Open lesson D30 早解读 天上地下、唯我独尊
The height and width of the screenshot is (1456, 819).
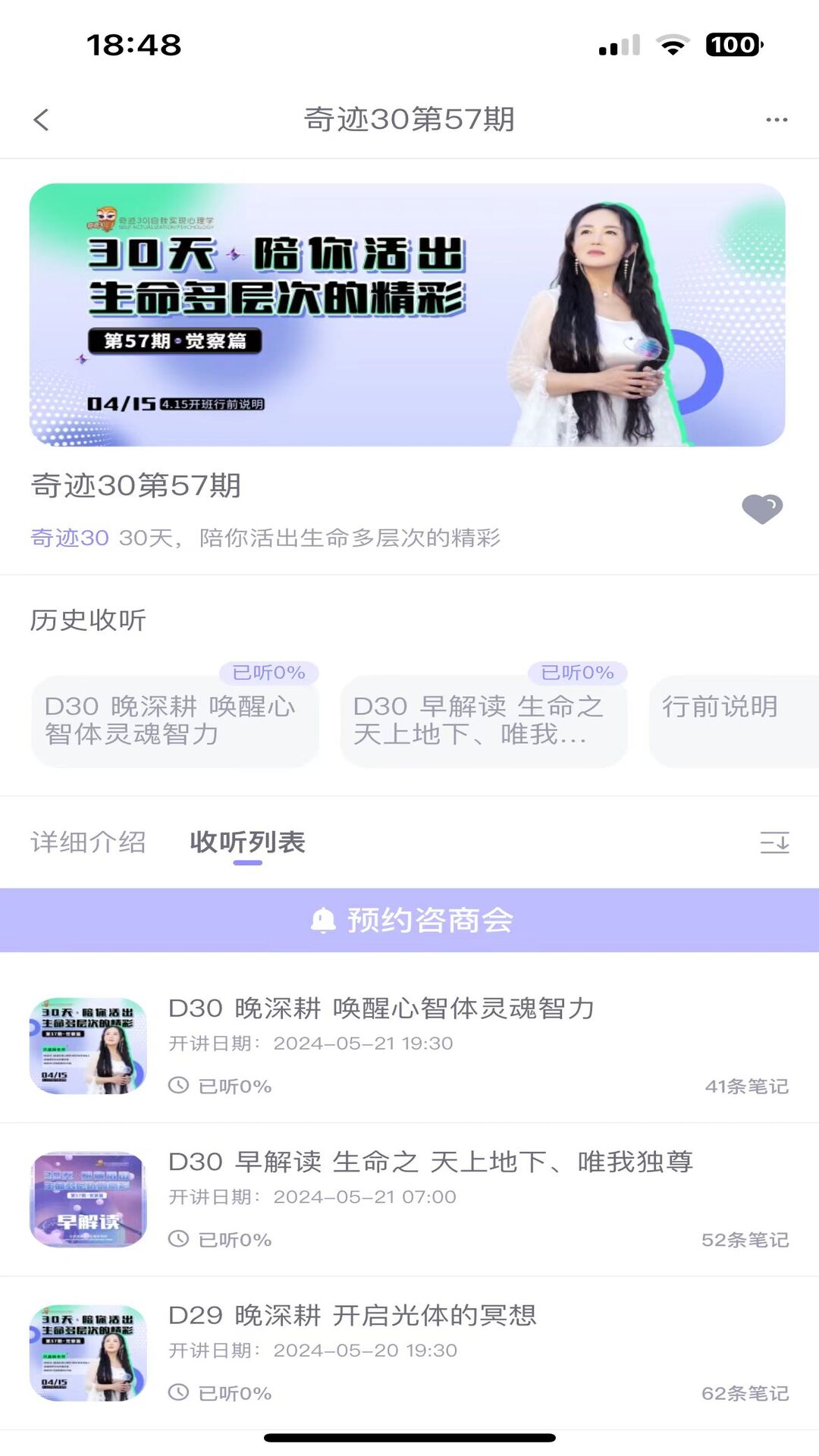coord(409,1200)
